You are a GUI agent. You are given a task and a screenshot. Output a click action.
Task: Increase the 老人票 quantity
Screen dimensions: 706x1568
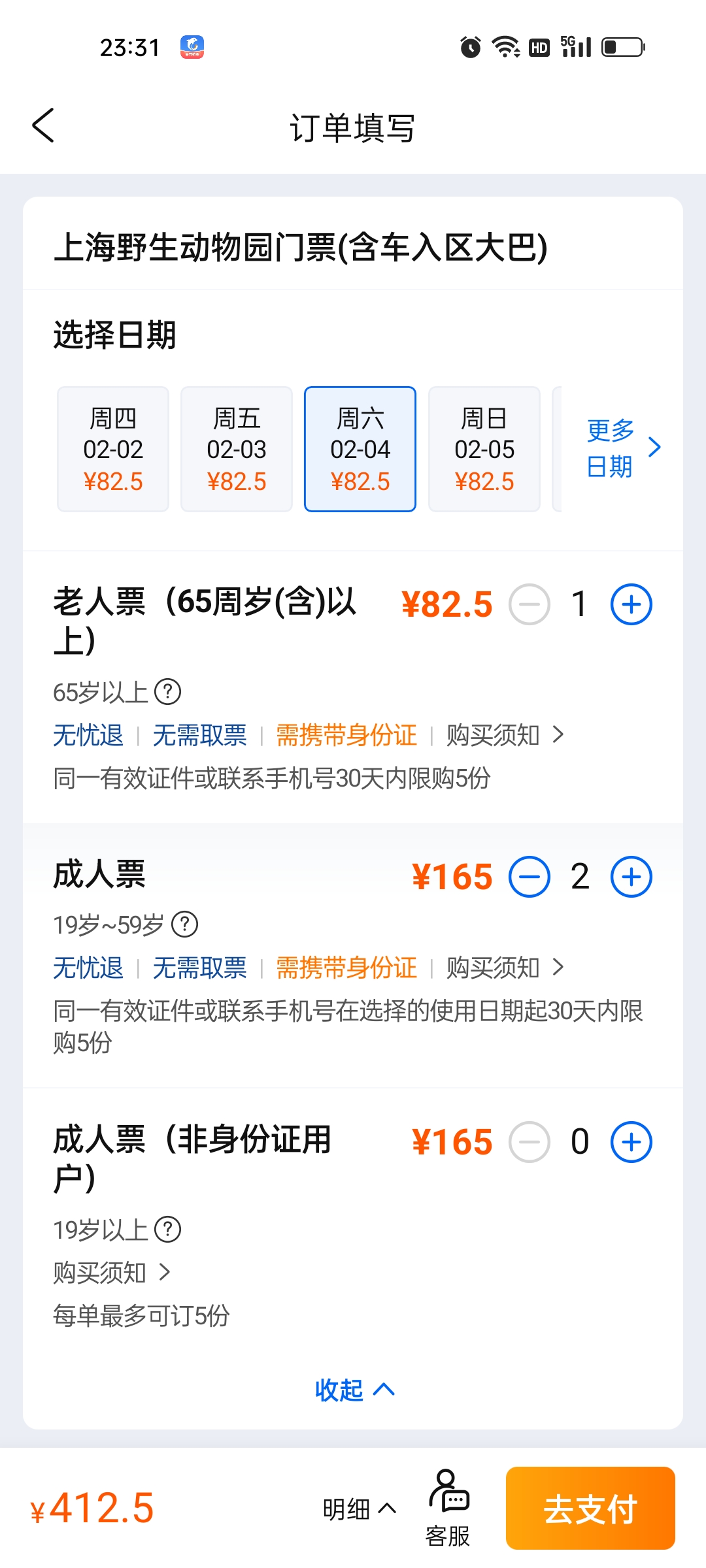point(631,604)
